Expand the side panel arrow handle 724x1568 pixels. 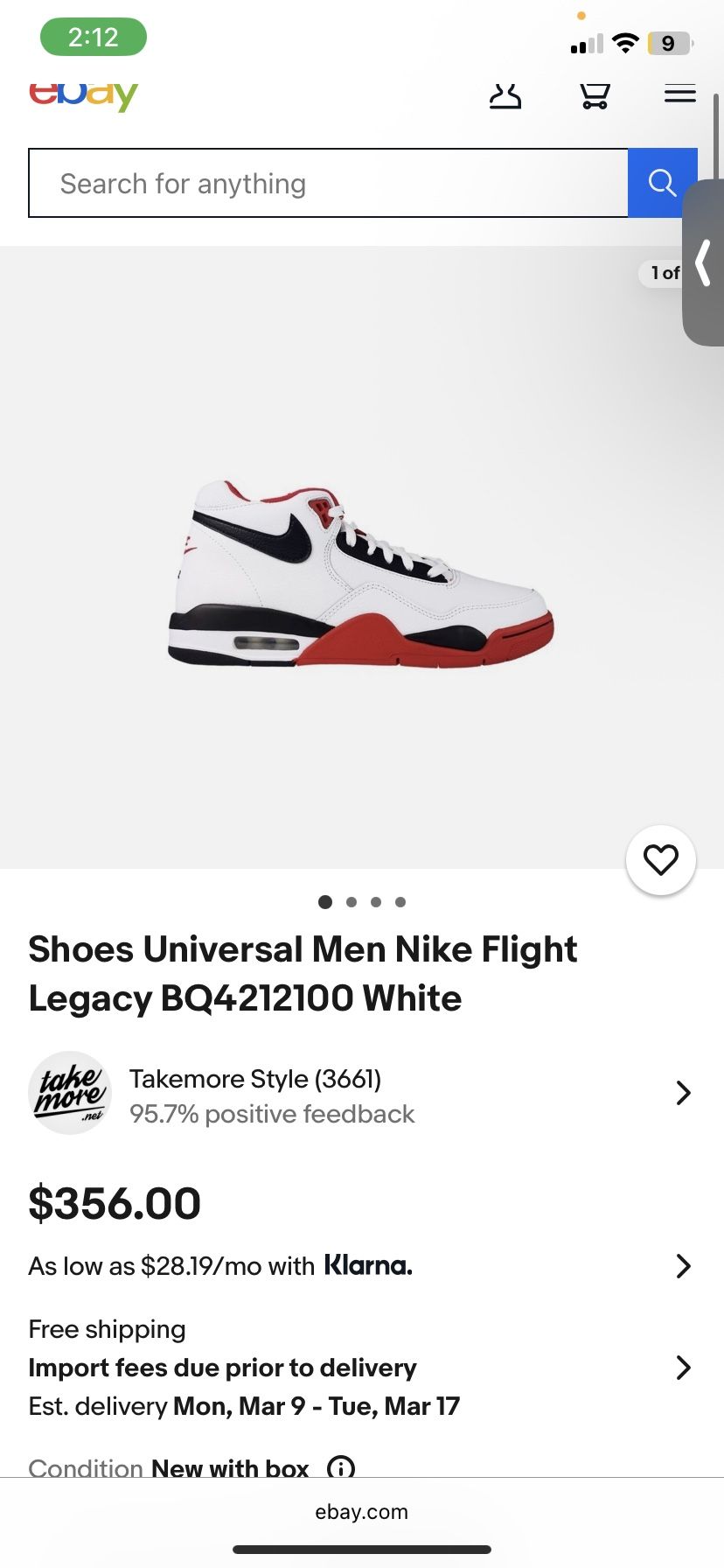(x=704, y=262)
